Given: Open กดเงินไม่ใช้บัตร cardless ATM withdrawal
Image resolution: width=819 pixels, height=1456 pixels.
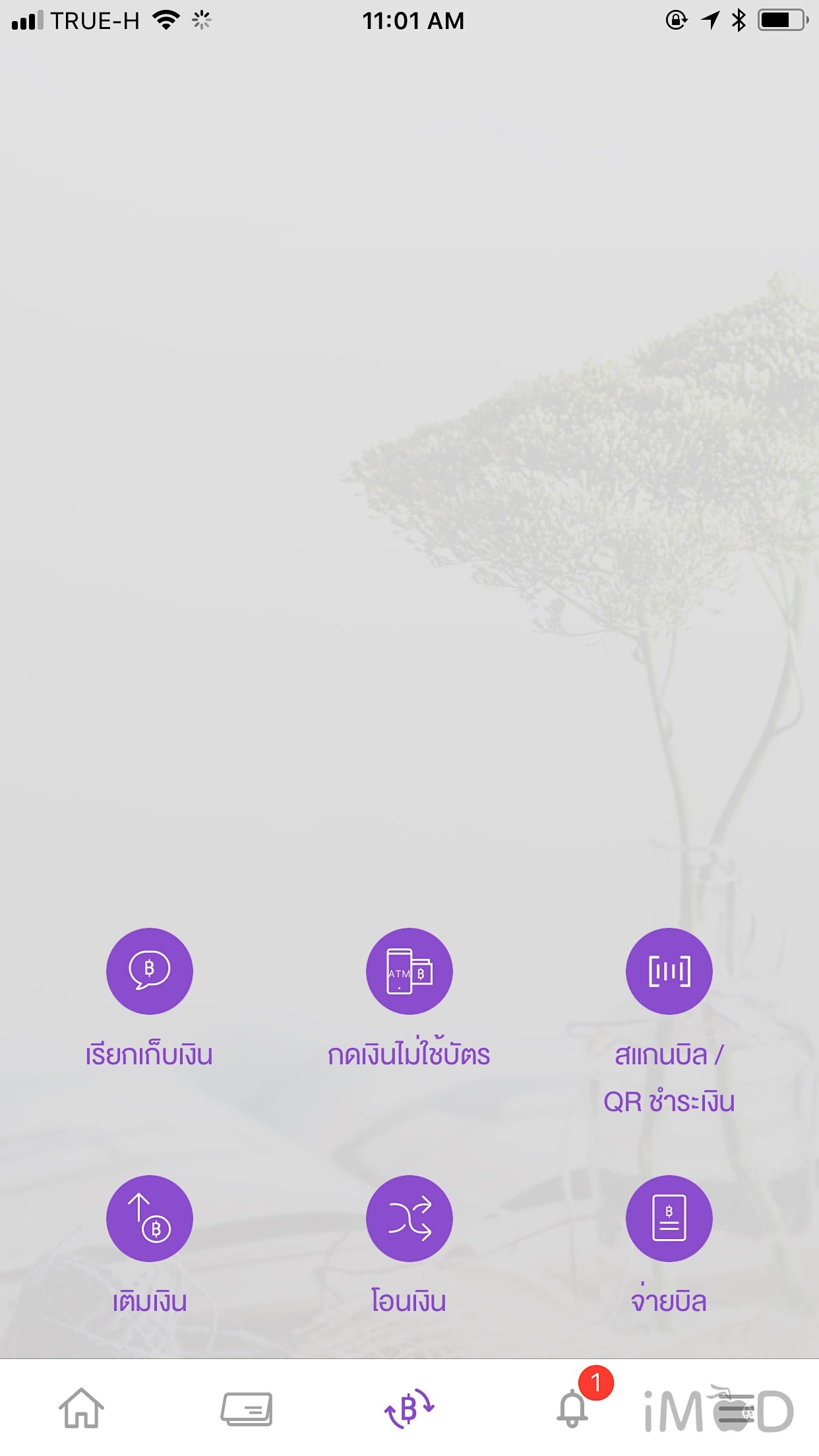Looking at the screenshot, I should point(409,971).
